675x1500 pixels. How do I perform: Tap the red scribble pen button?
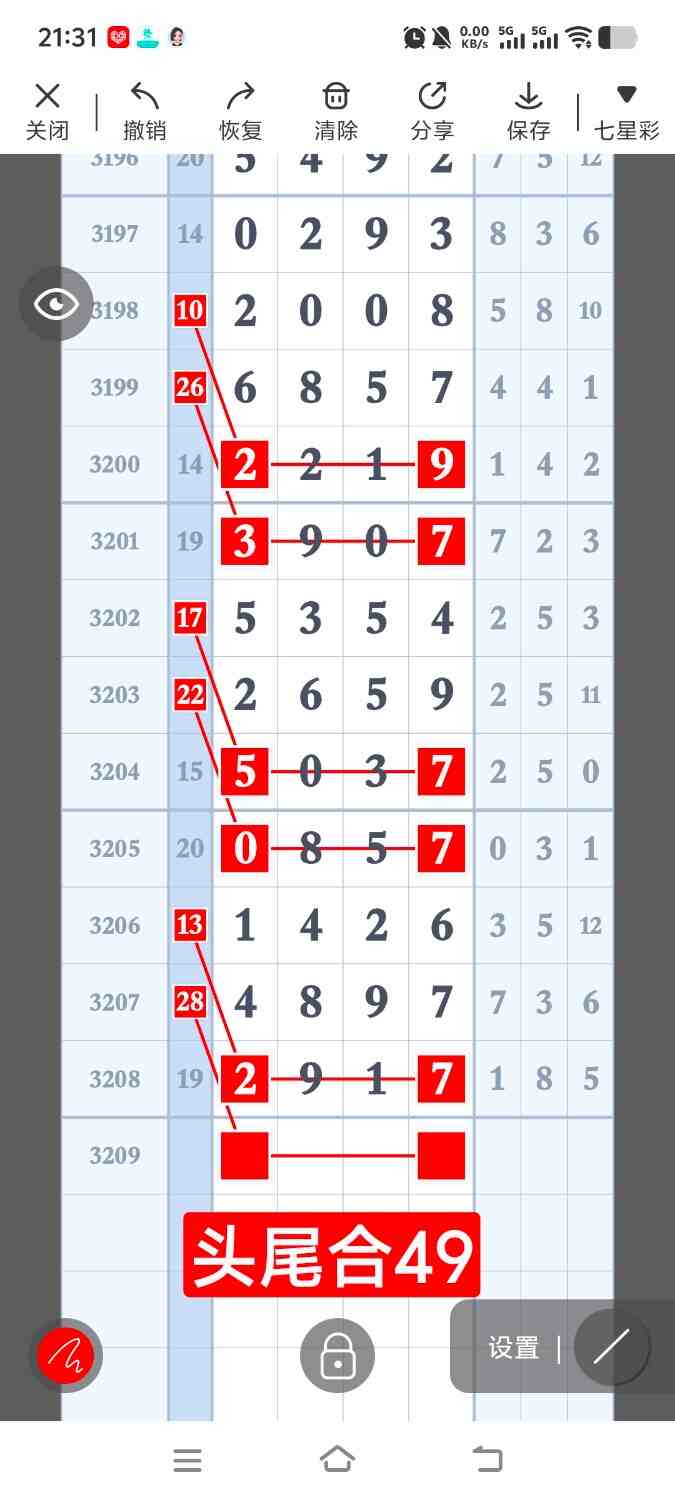tap(65, 1355)
